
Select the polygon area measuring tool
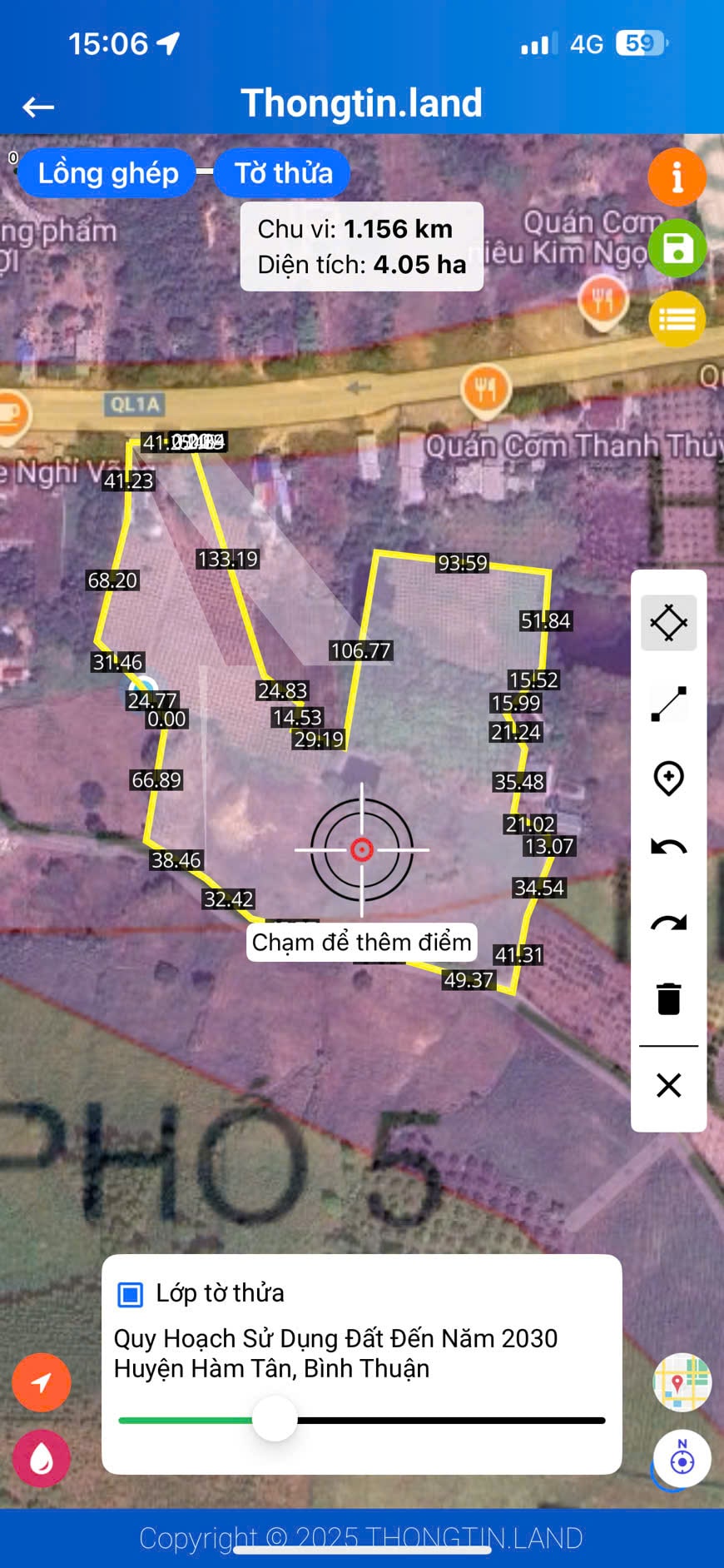[x=669, y=623]
